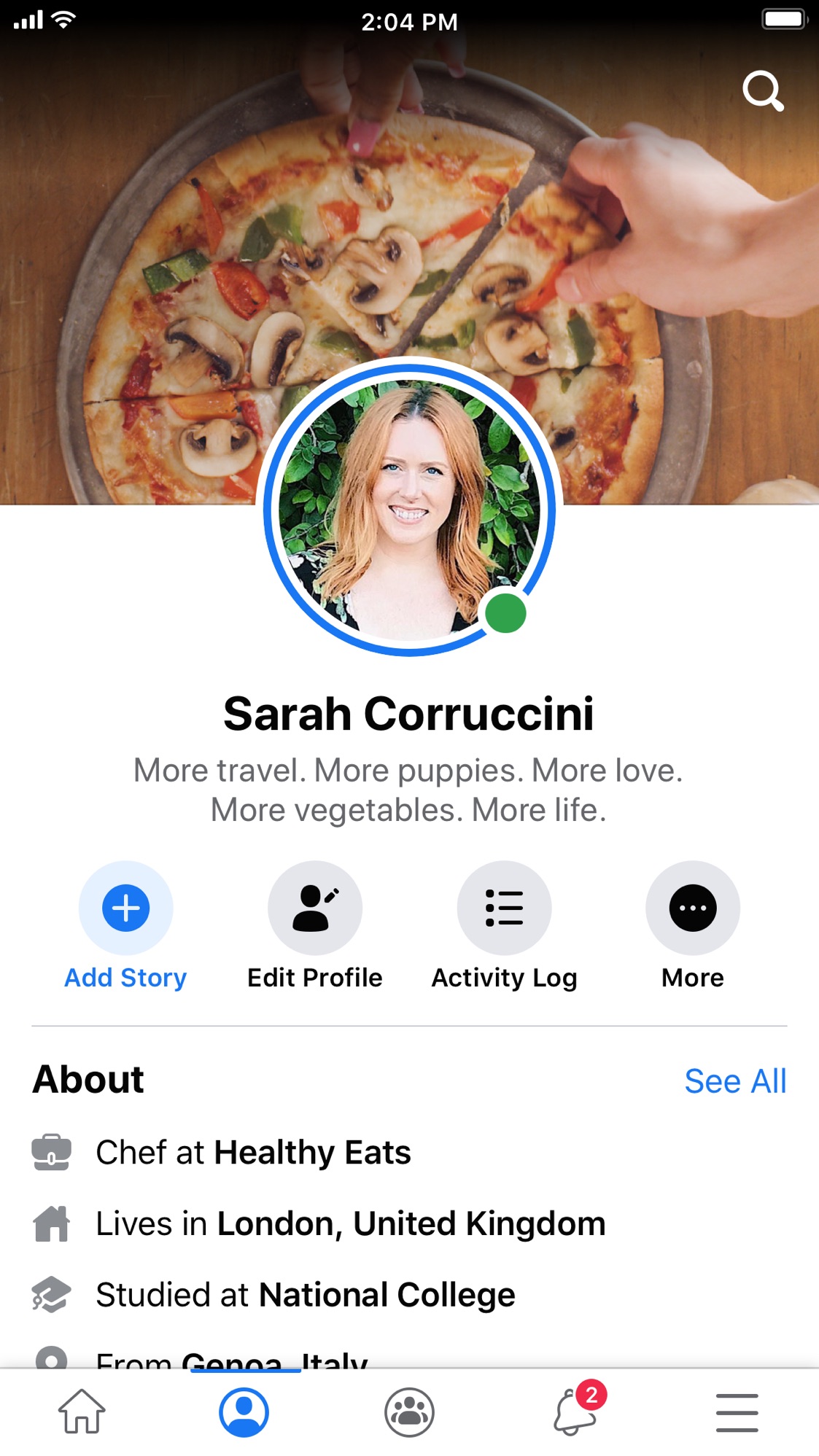Select the Profile tab

click(x=244, y=1412)
